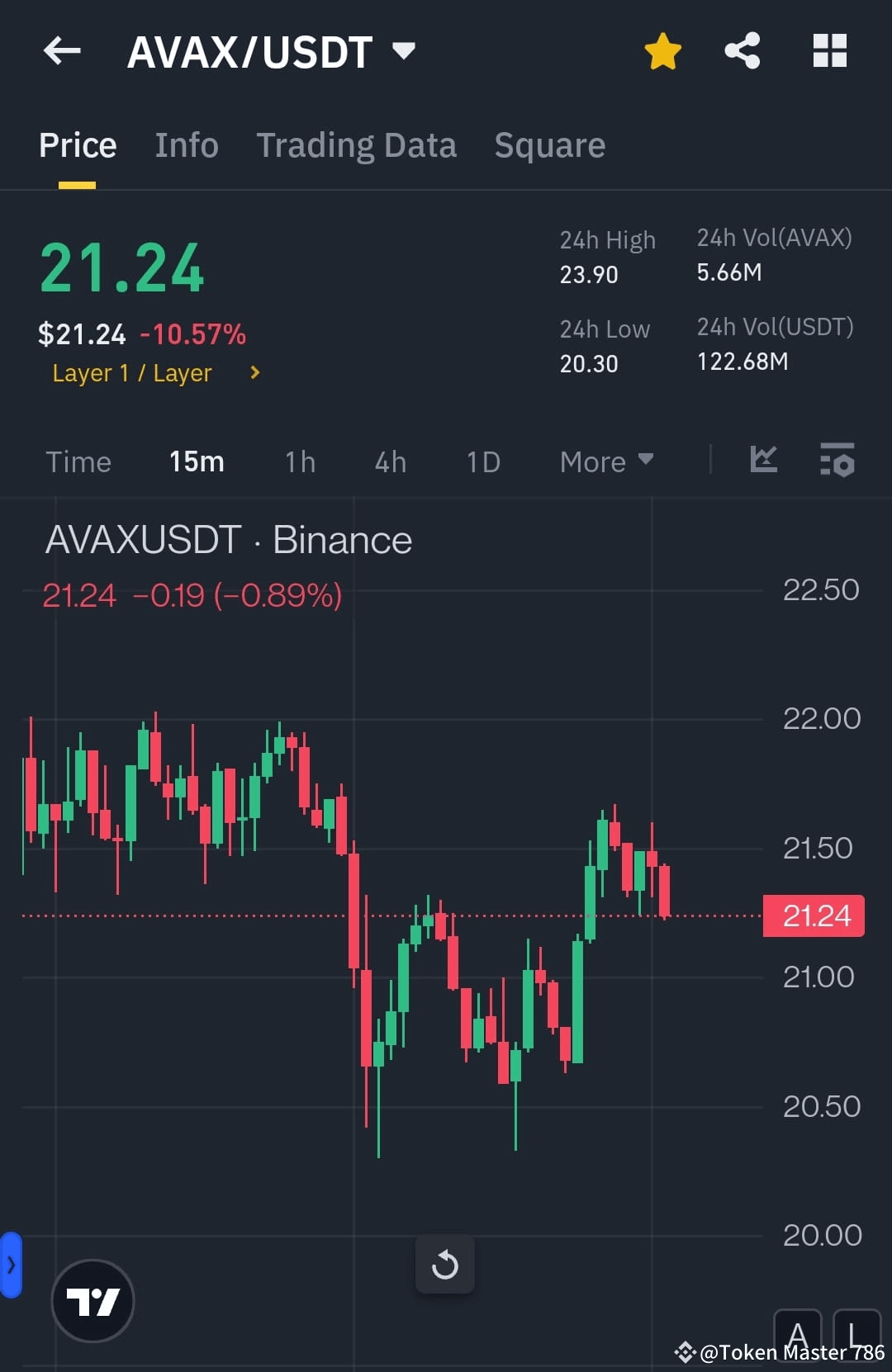Reset the chart view with the refresh icon
The width and height of the screenshot is (892, 1372).
pos(445,1265)
